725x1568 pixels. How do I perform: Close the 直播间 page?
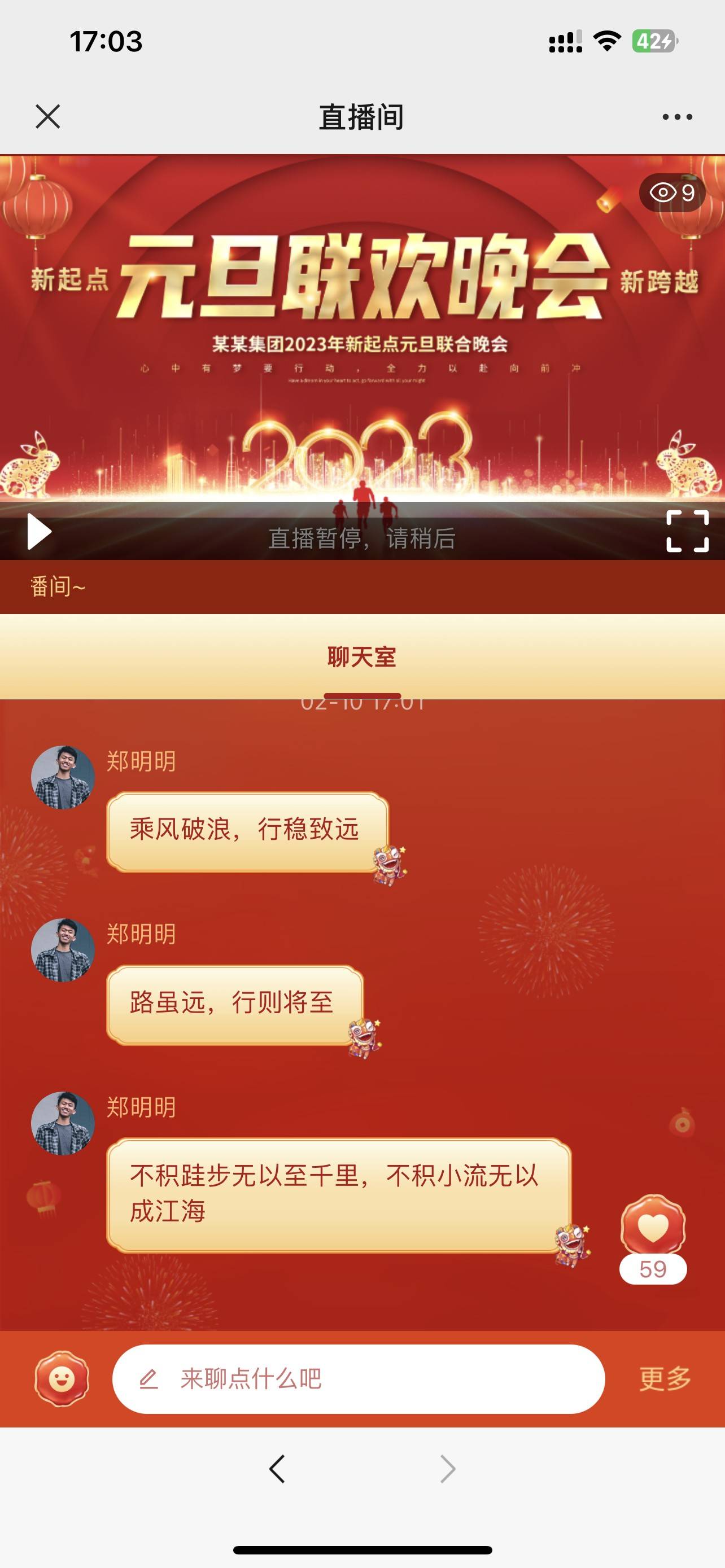(x=47, y=116)
